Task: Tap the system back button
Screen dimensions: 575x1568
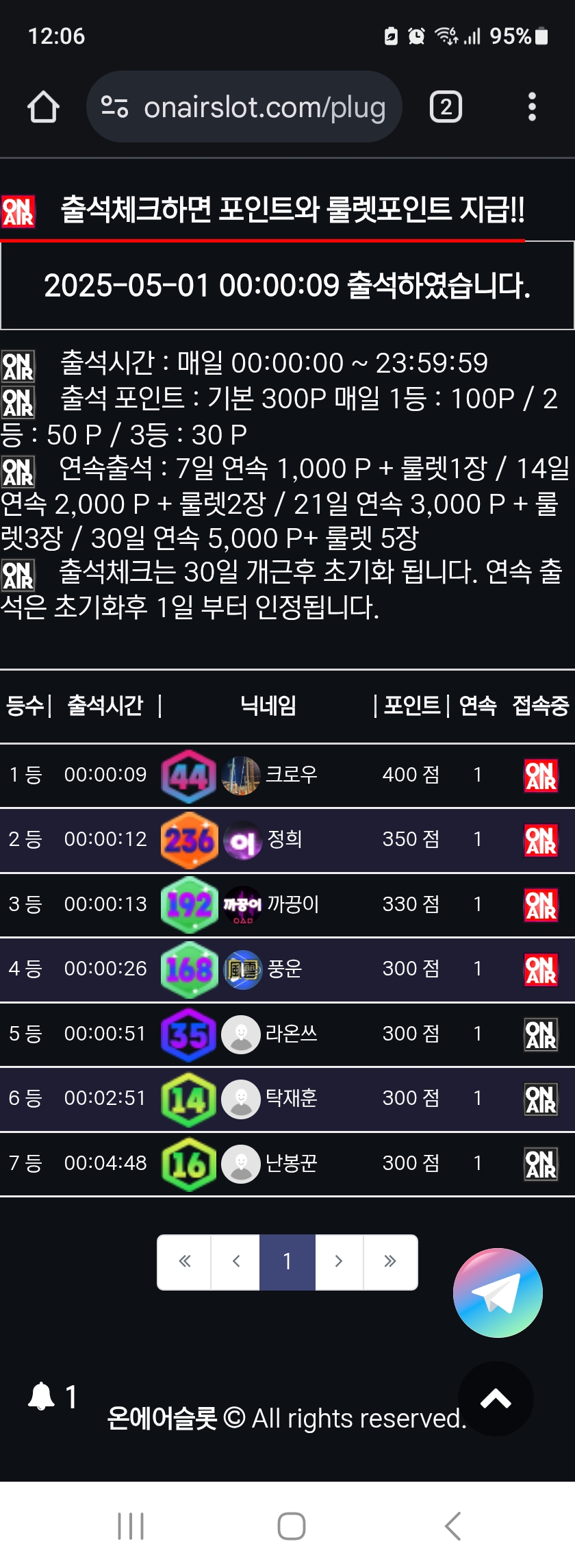Action: coord(452,1526)
